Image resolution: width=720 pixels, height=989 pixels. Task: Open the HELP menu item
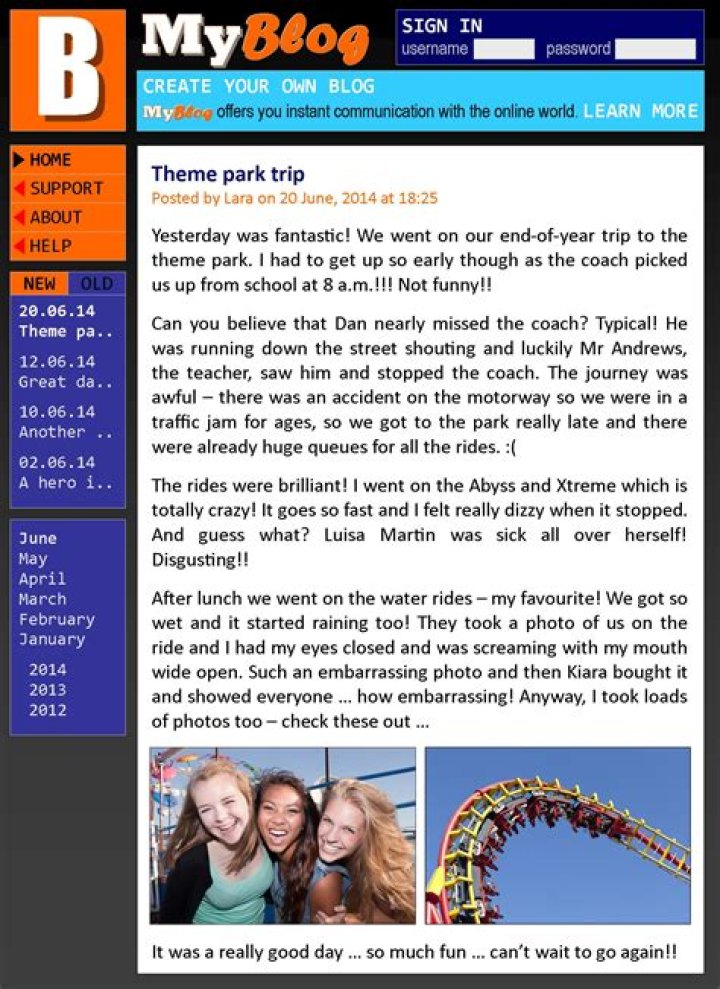[50, 245]
